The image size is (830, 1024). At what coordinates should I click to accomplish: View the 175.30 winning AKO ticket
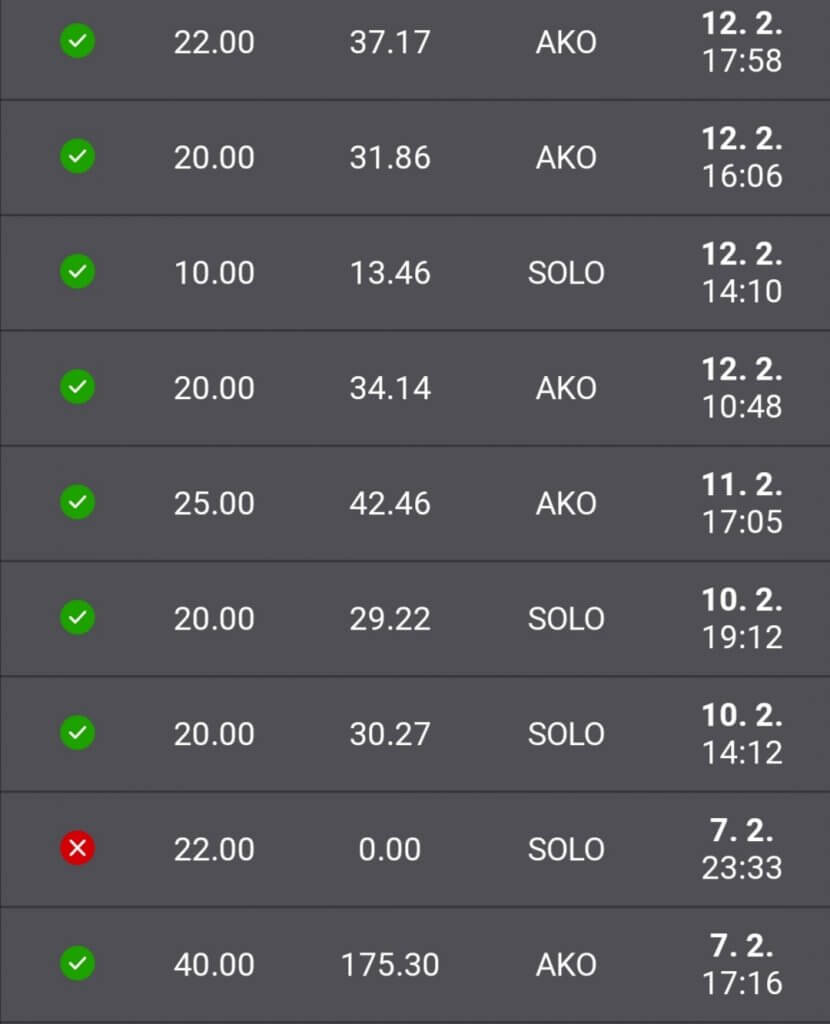(415, 965)
